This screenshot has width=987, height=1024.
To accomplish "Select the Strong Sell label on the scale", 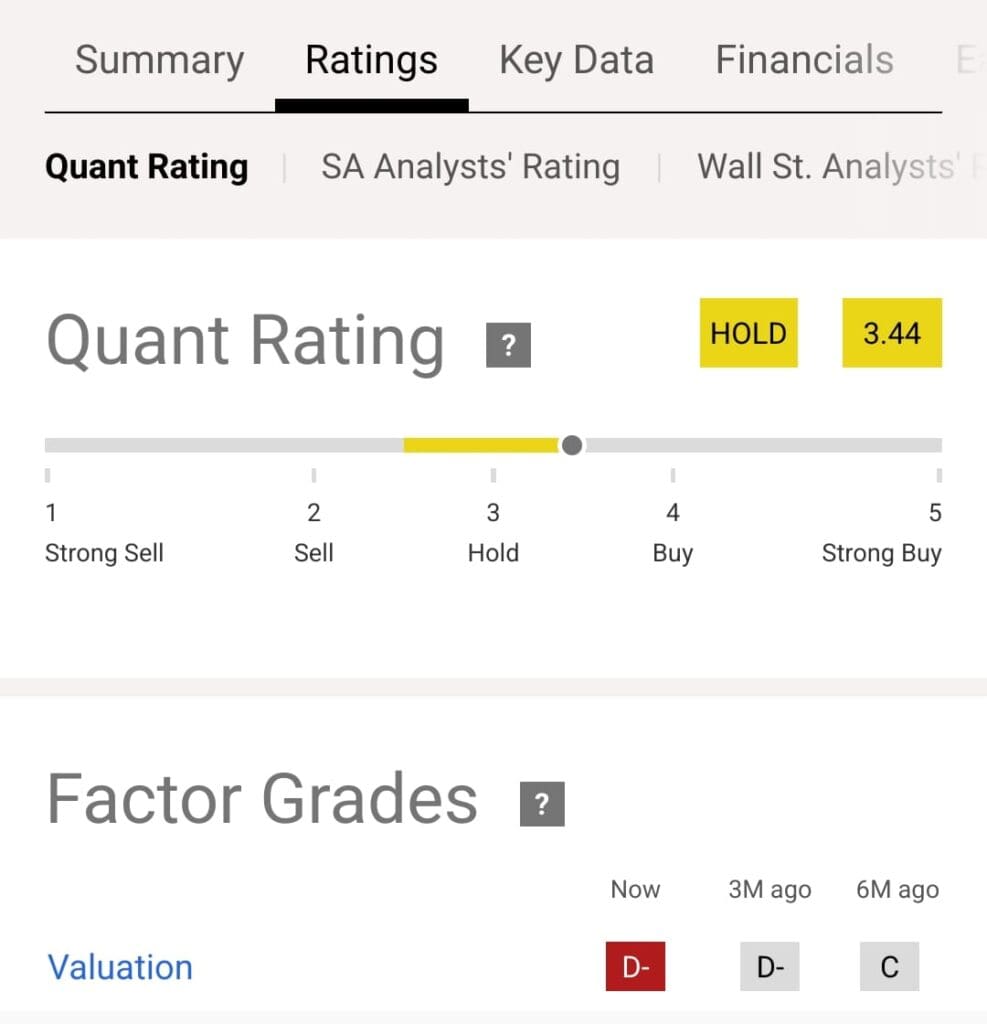I will click(104, 552).
